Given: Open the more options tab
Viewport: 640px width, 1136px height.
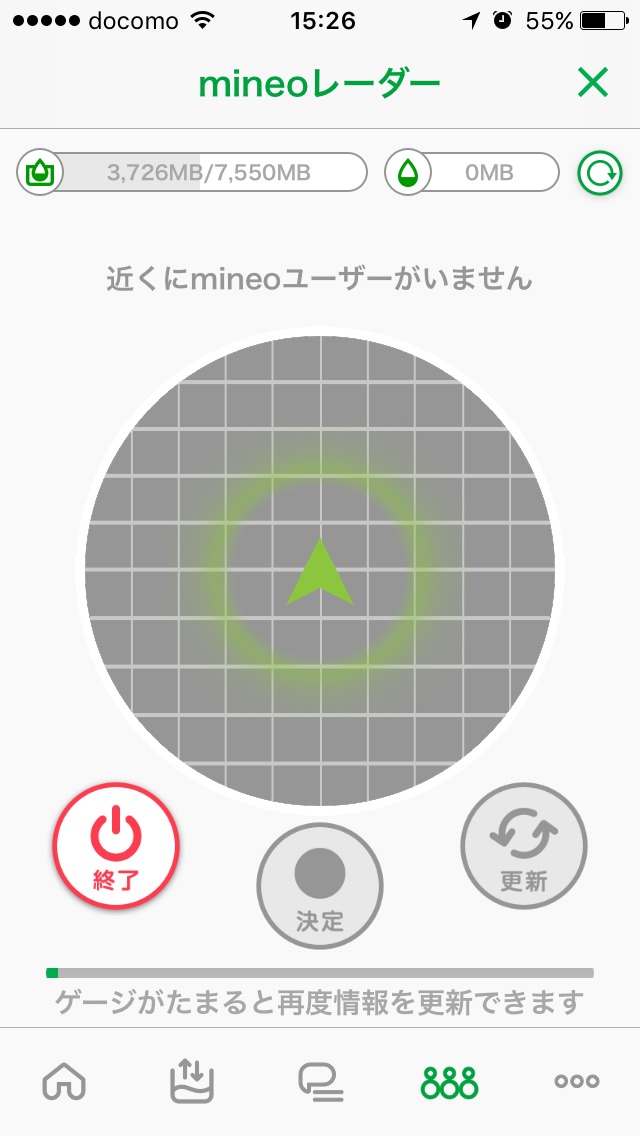Looking at the screenshot, I should coord(577,1081).
